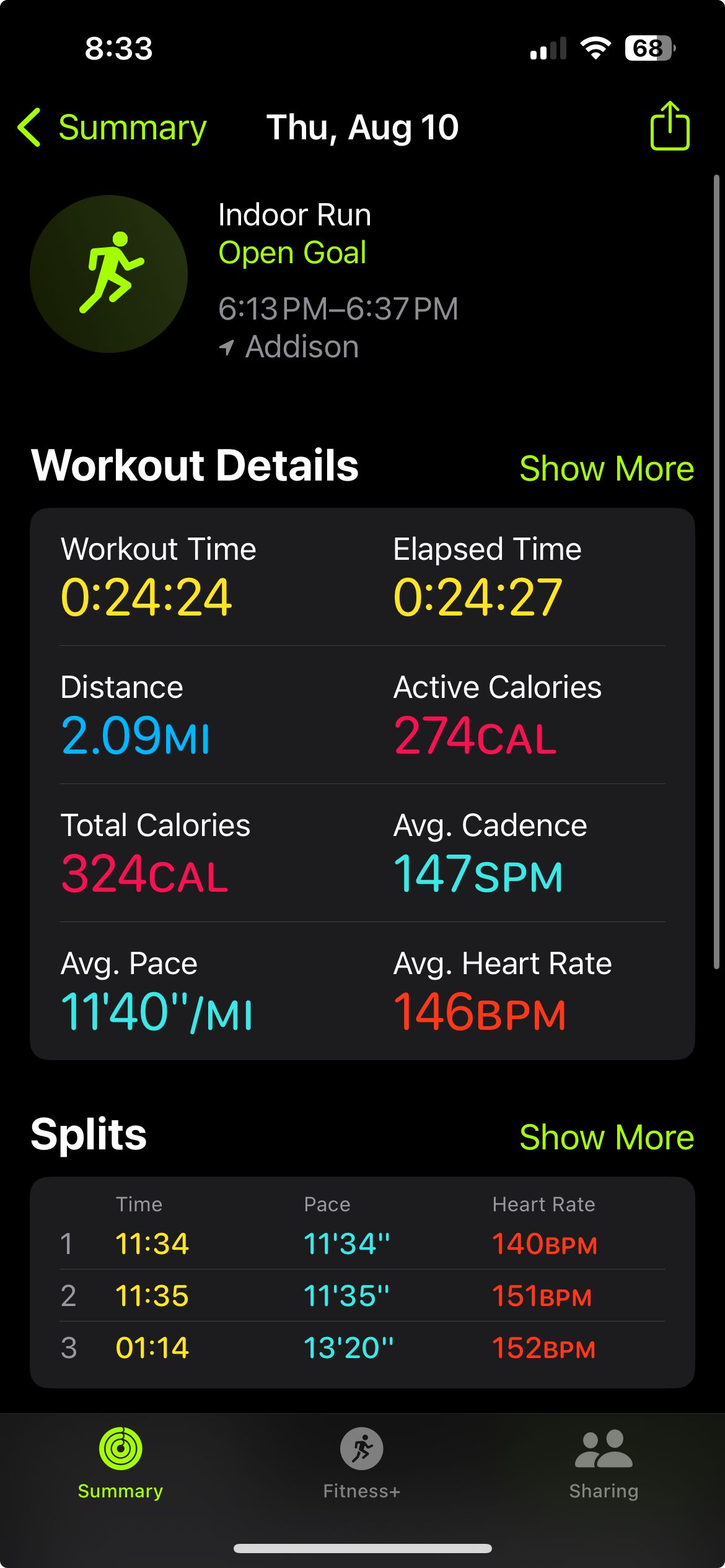Show more Splits
This screenshot has height=1568, width=725.
tap(607, 1137)
